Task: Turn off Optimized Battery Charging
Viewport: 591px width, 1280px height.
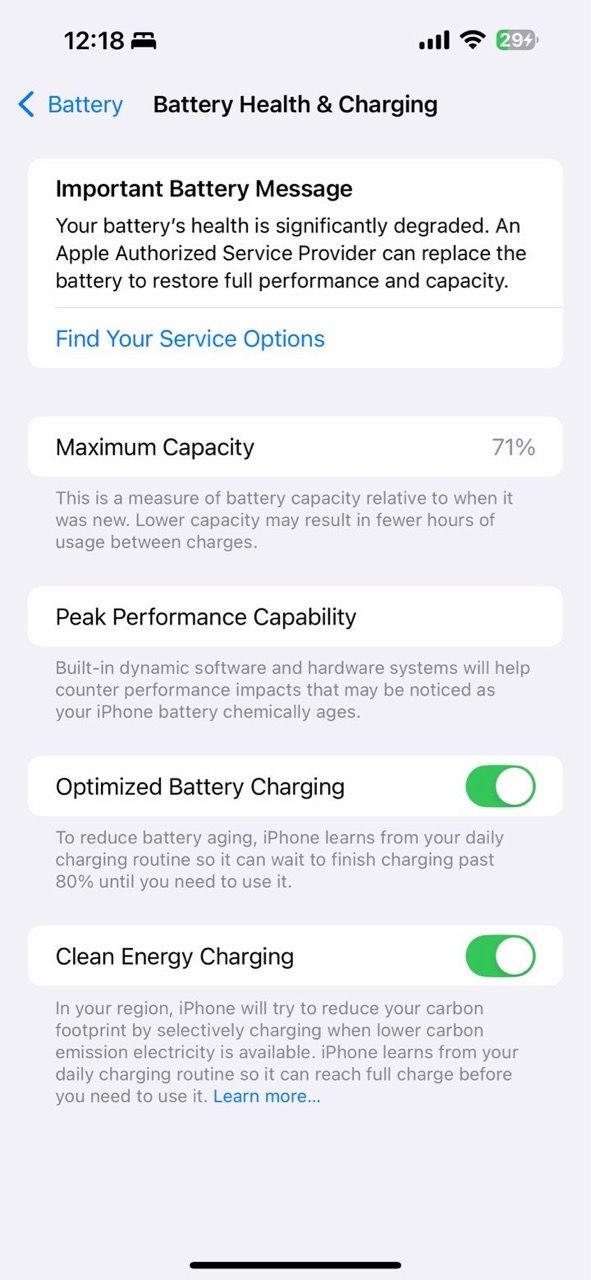Action: click(500, 787)
